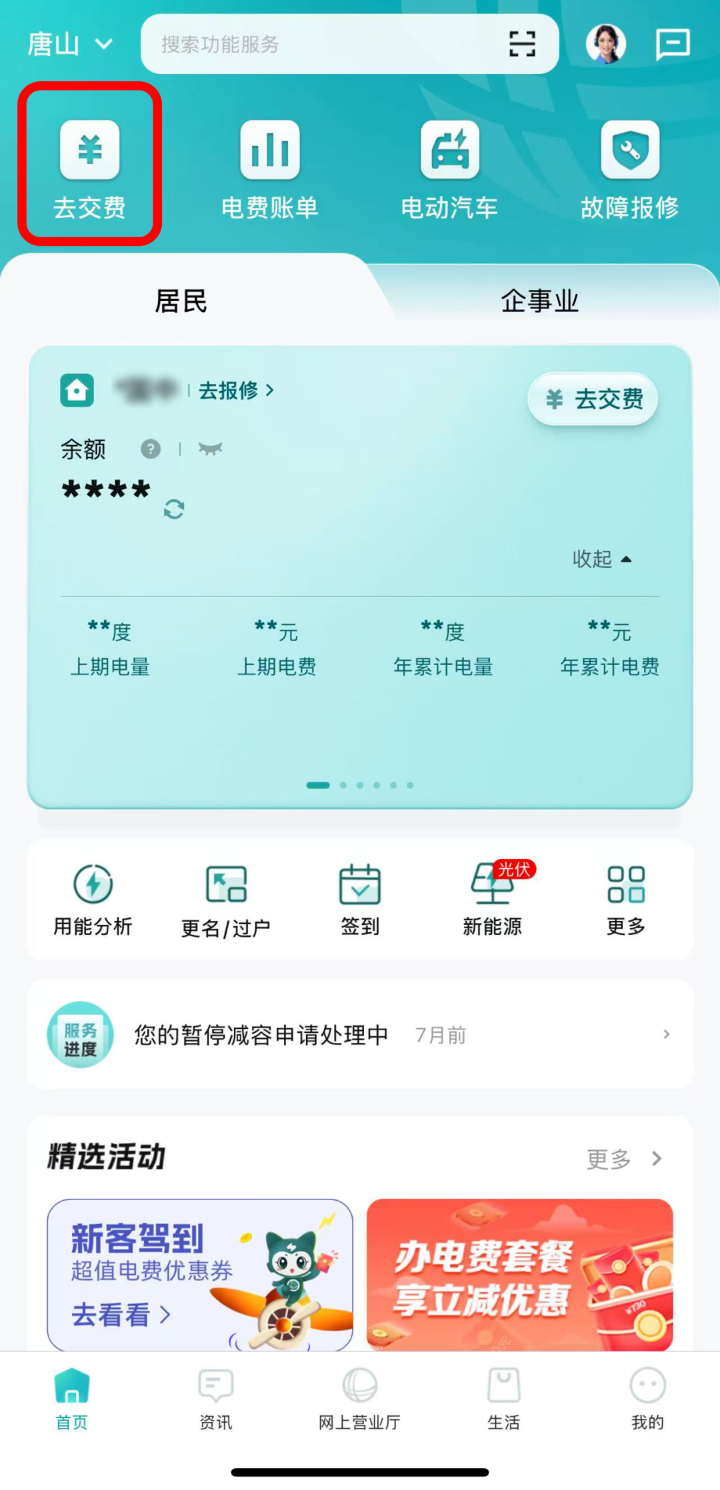
Task: Refresh the balance
Action: click(174, 510)
